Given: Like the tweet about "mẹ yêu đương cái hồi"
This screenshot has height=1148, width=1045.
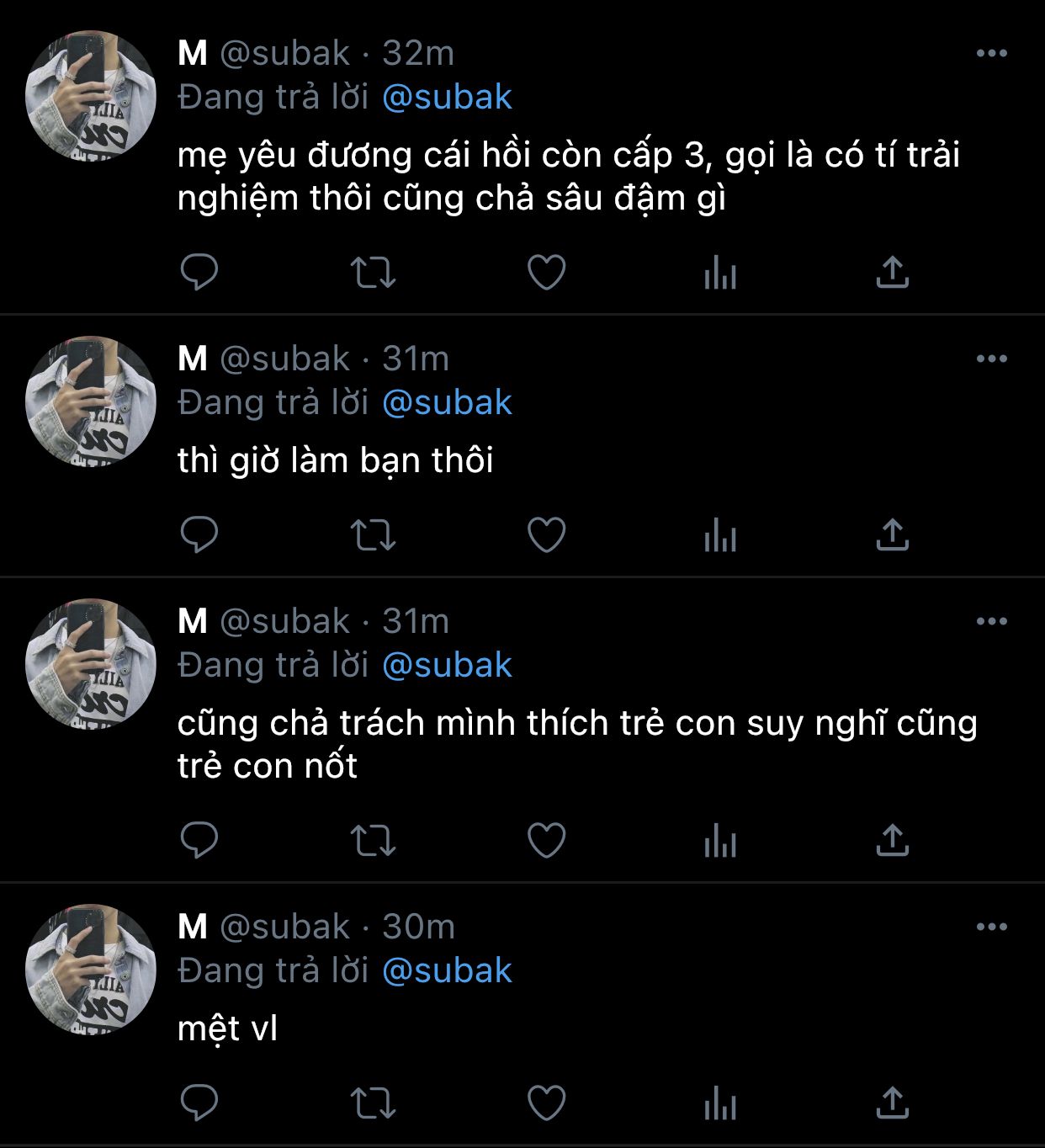Looking at the screenshot, I should 546,272.
